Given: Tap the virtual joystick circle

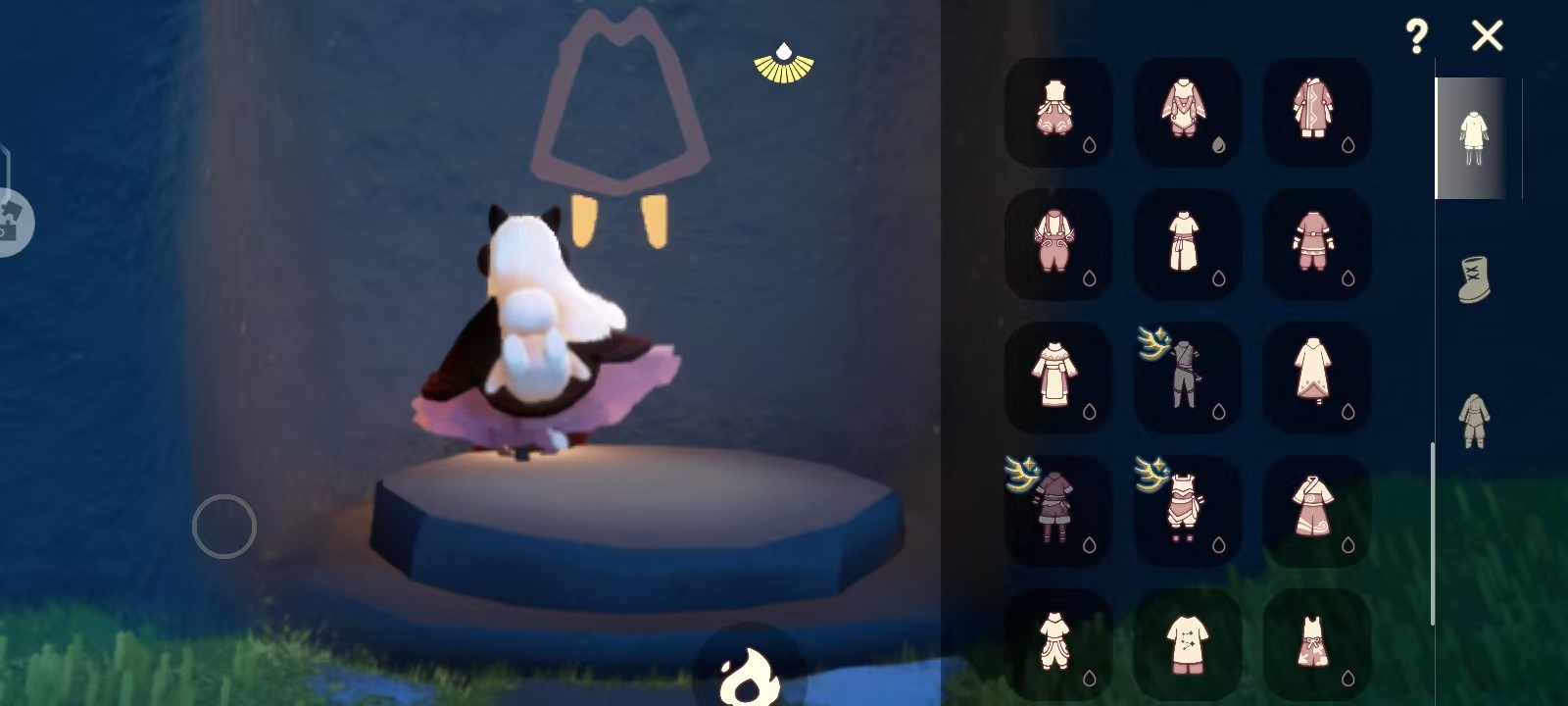Looking at the screenshot, I should click(224, 527).
